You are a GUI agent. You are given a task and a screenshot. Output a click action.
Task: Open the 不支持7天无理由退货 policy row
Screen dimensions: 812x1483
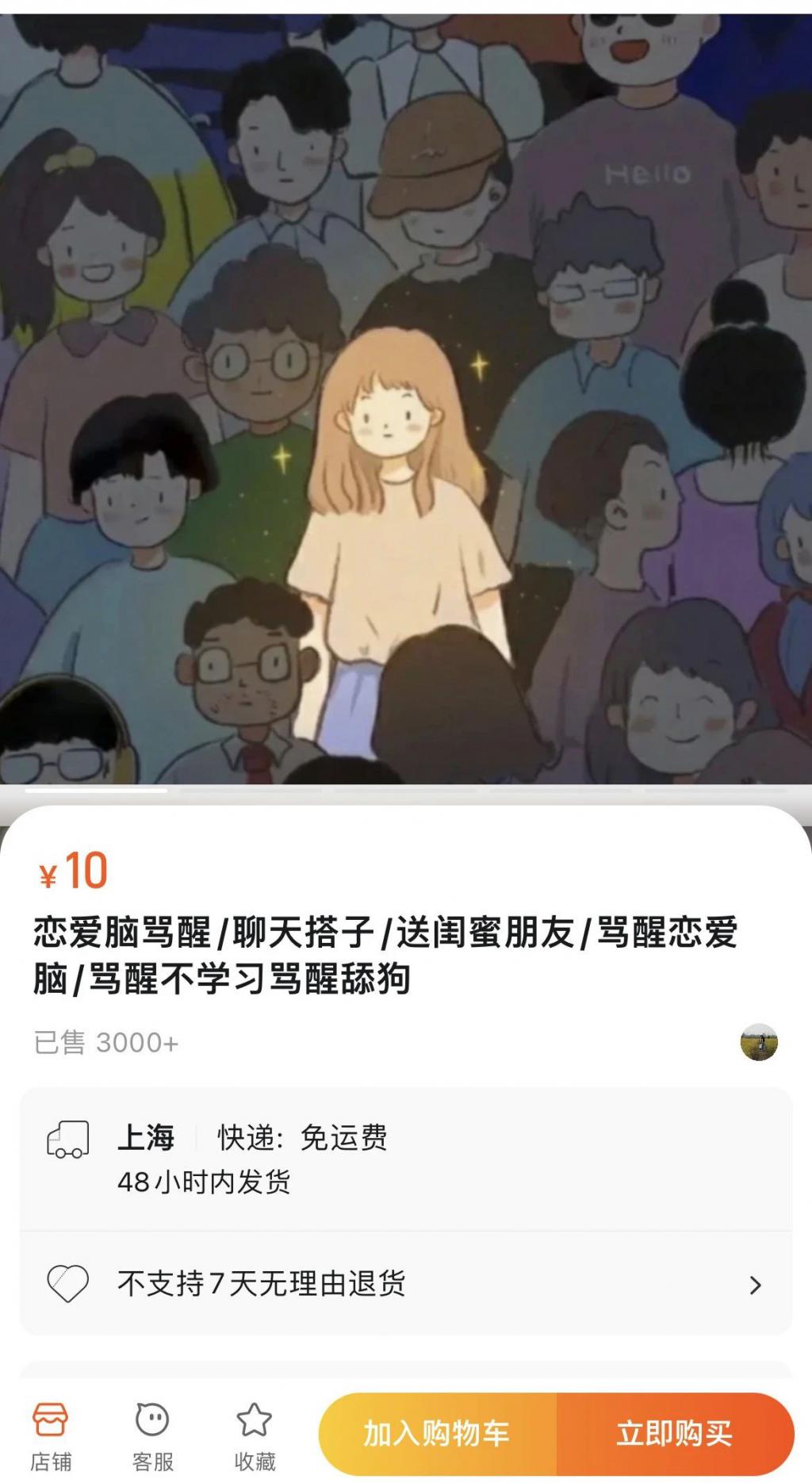405,1283
